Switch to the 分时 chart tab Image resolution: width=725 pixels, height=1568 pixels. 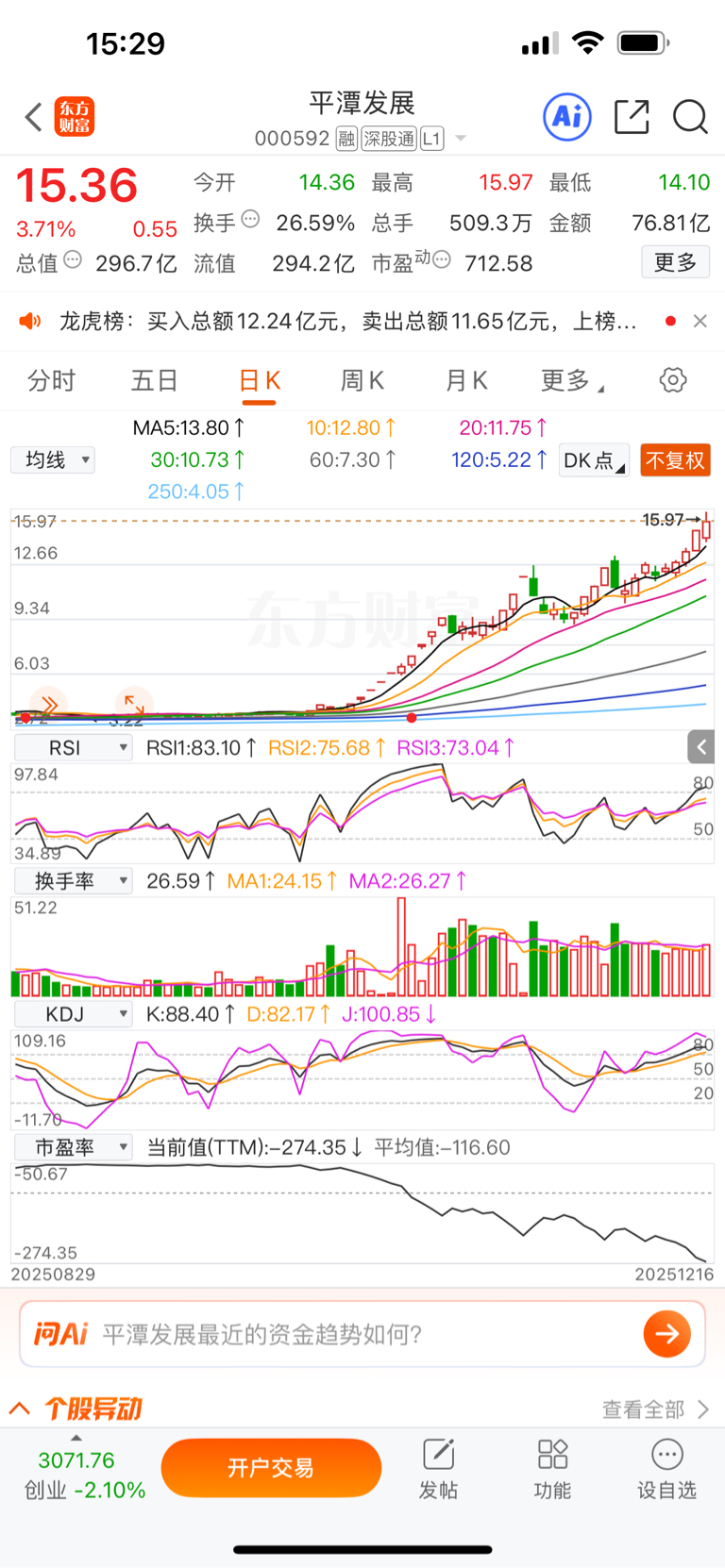click(x=51, y=381)
